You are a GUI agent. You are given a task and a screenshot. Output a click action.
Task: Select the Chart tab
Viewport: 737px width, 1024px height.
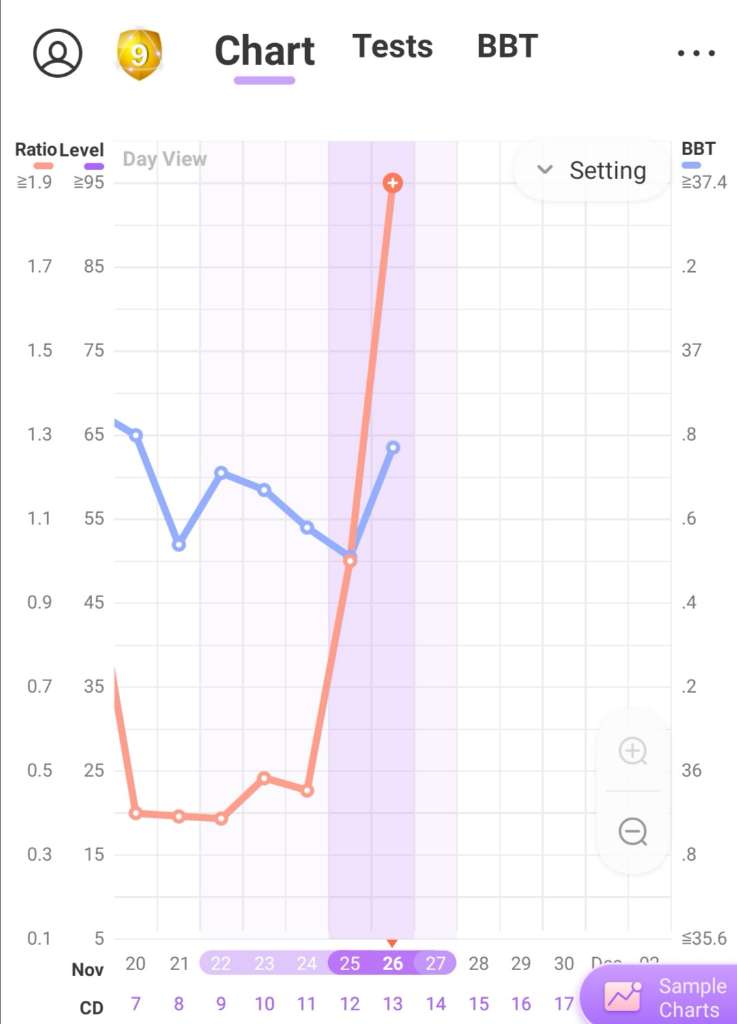pos(265,51)
